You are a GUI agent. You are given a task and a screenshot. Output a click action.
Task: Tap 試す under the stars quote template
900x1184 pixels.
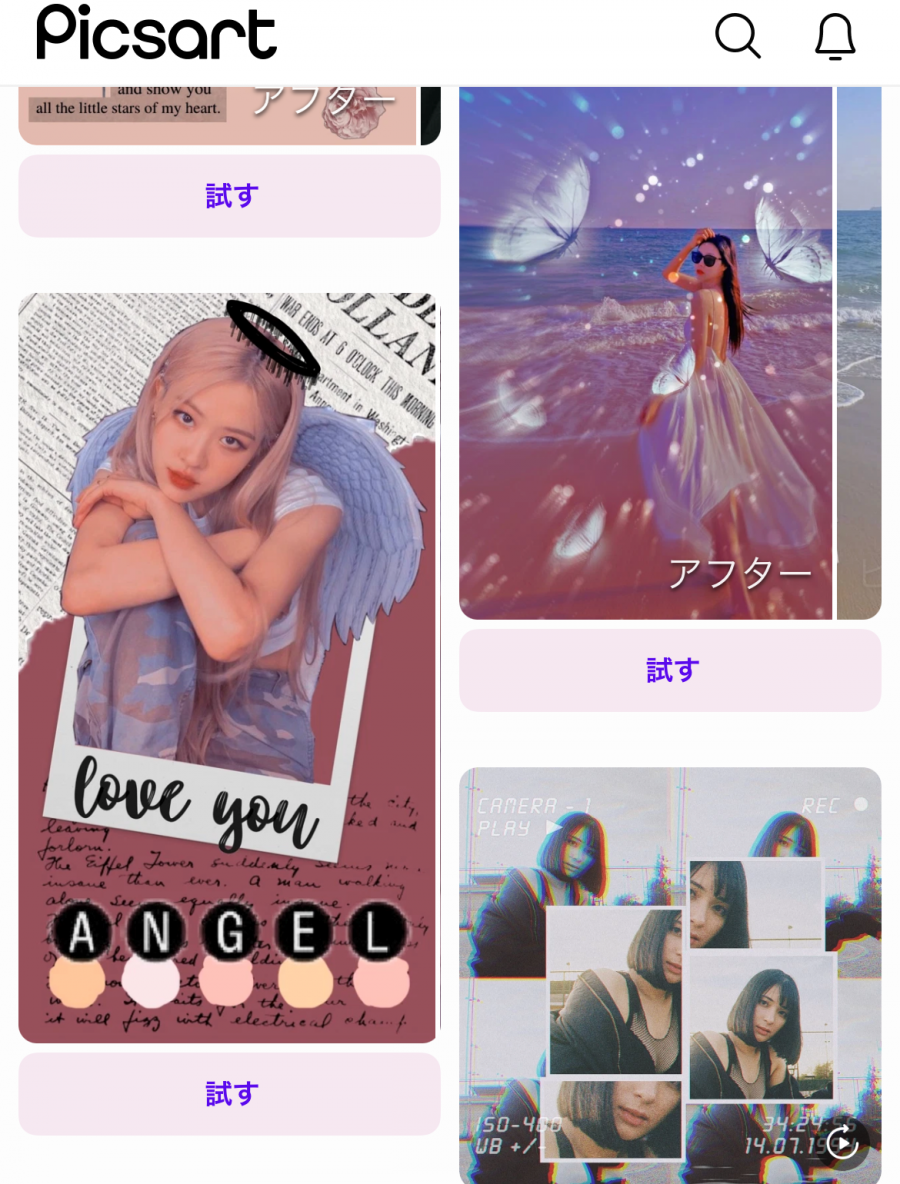click(230, 196)
